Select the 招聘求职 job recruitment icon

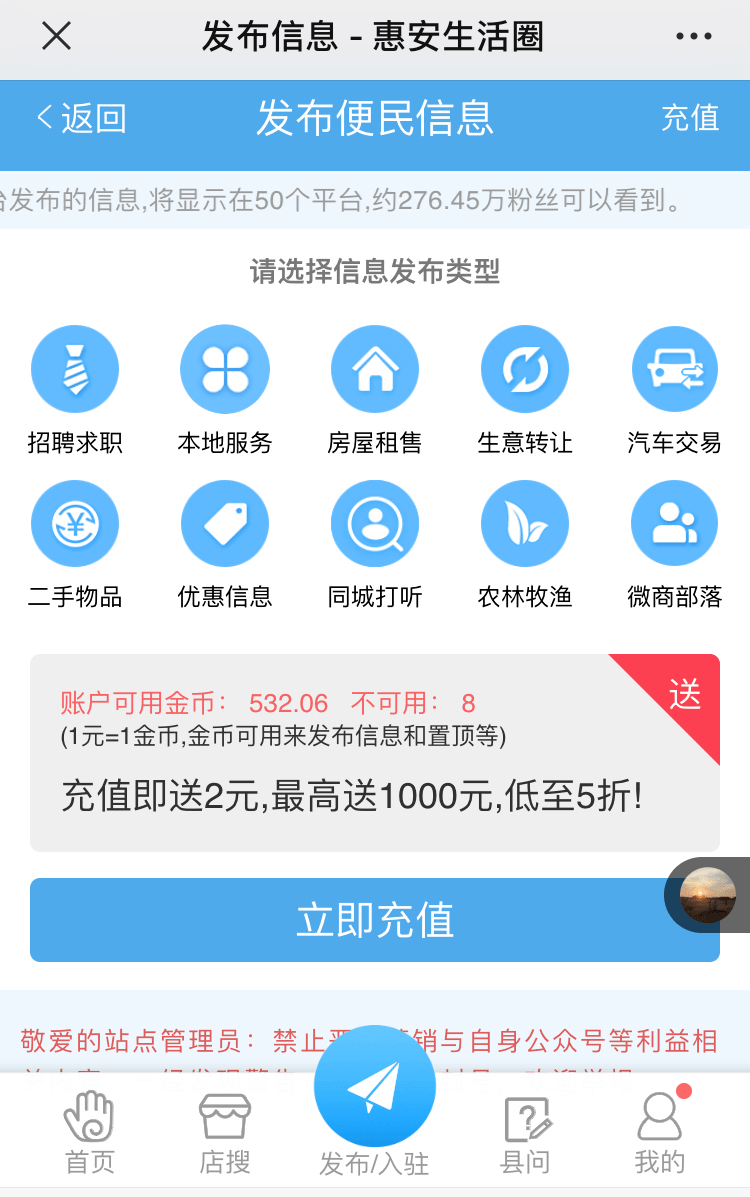[75, 368]
